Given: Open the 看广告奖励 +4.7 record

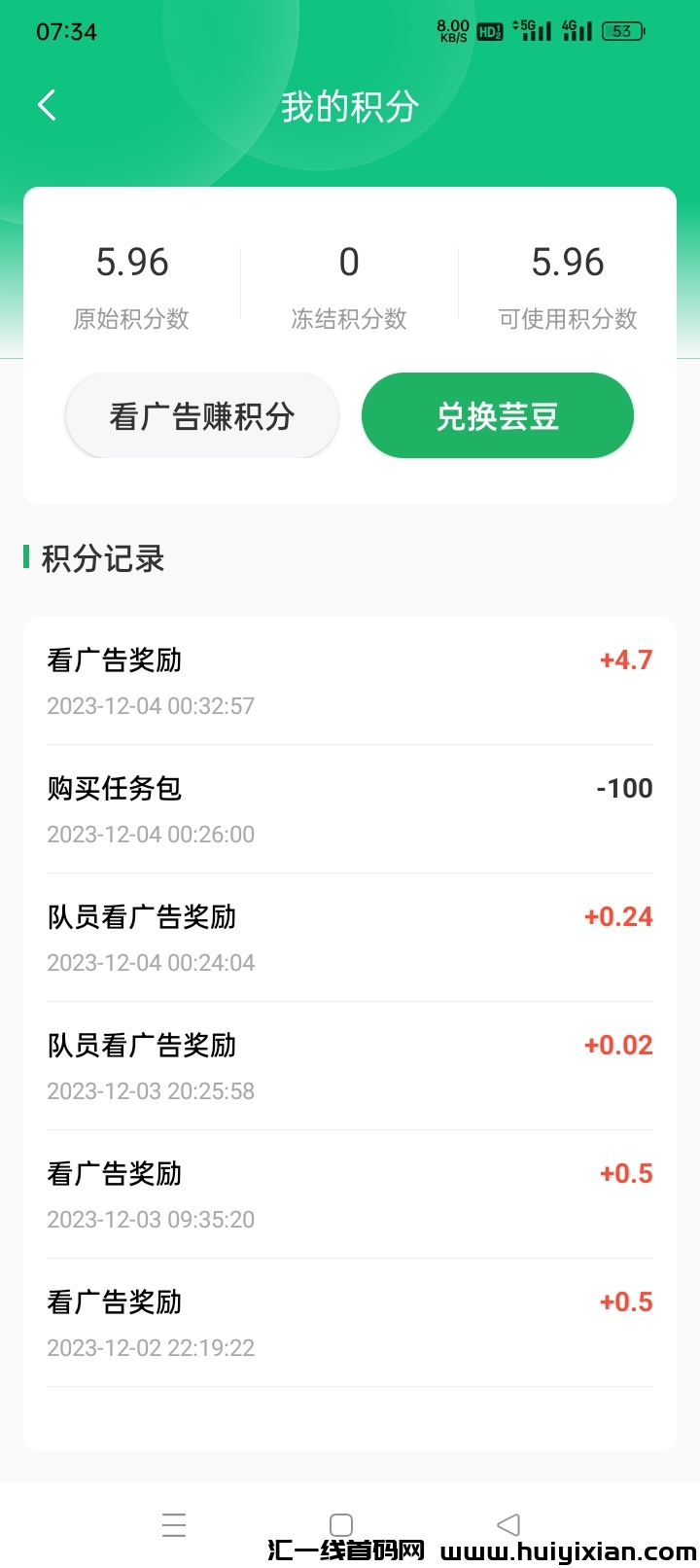Looking at the screenshot, I should pyautogui.click(x=348, y=681).
